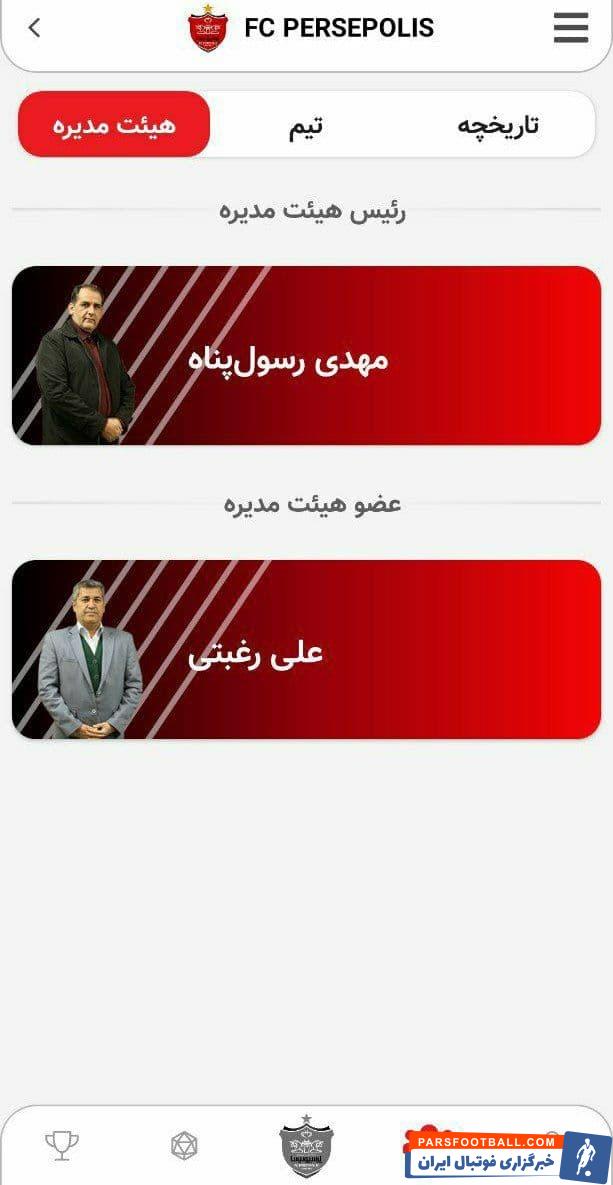Go back using the arrow icon

pyautogui.click(x=34, y=28)
